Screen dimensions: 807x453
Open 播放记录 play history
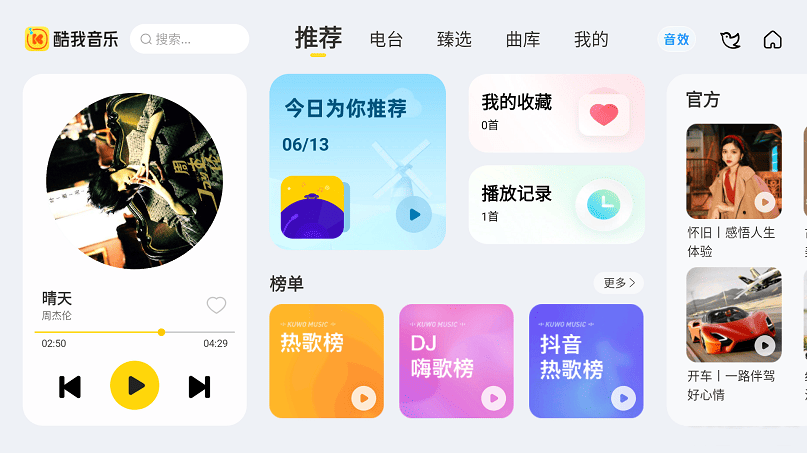tap(556, 204)
